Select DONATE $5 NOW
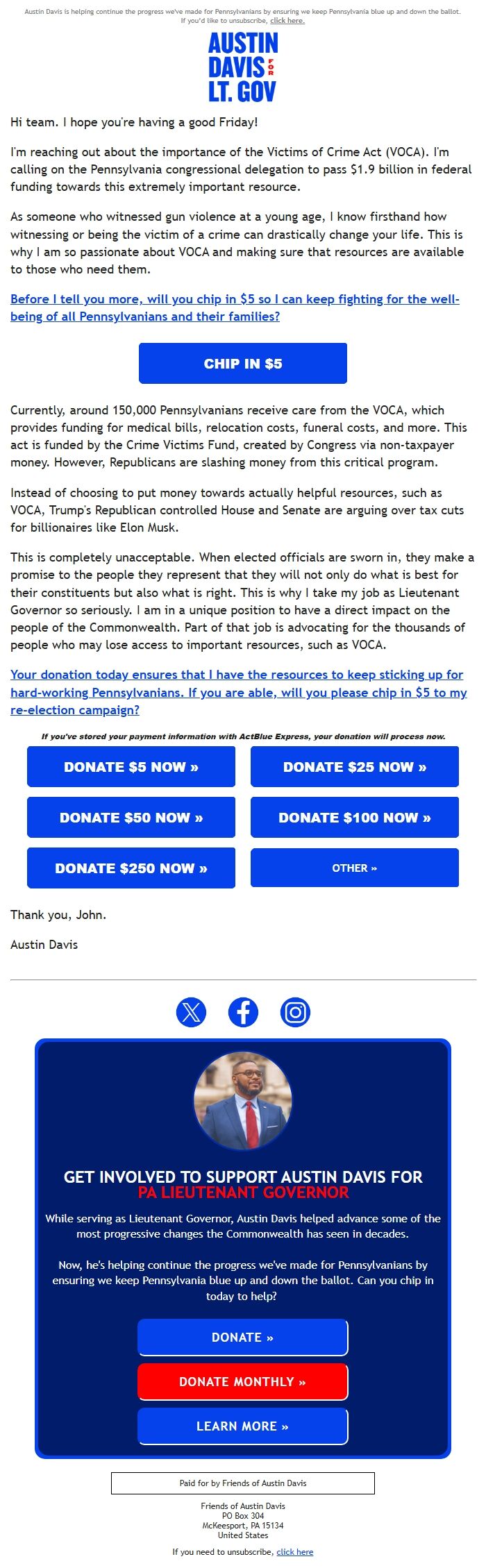The height and width of the screenshot is (1568, 486). 131,767
